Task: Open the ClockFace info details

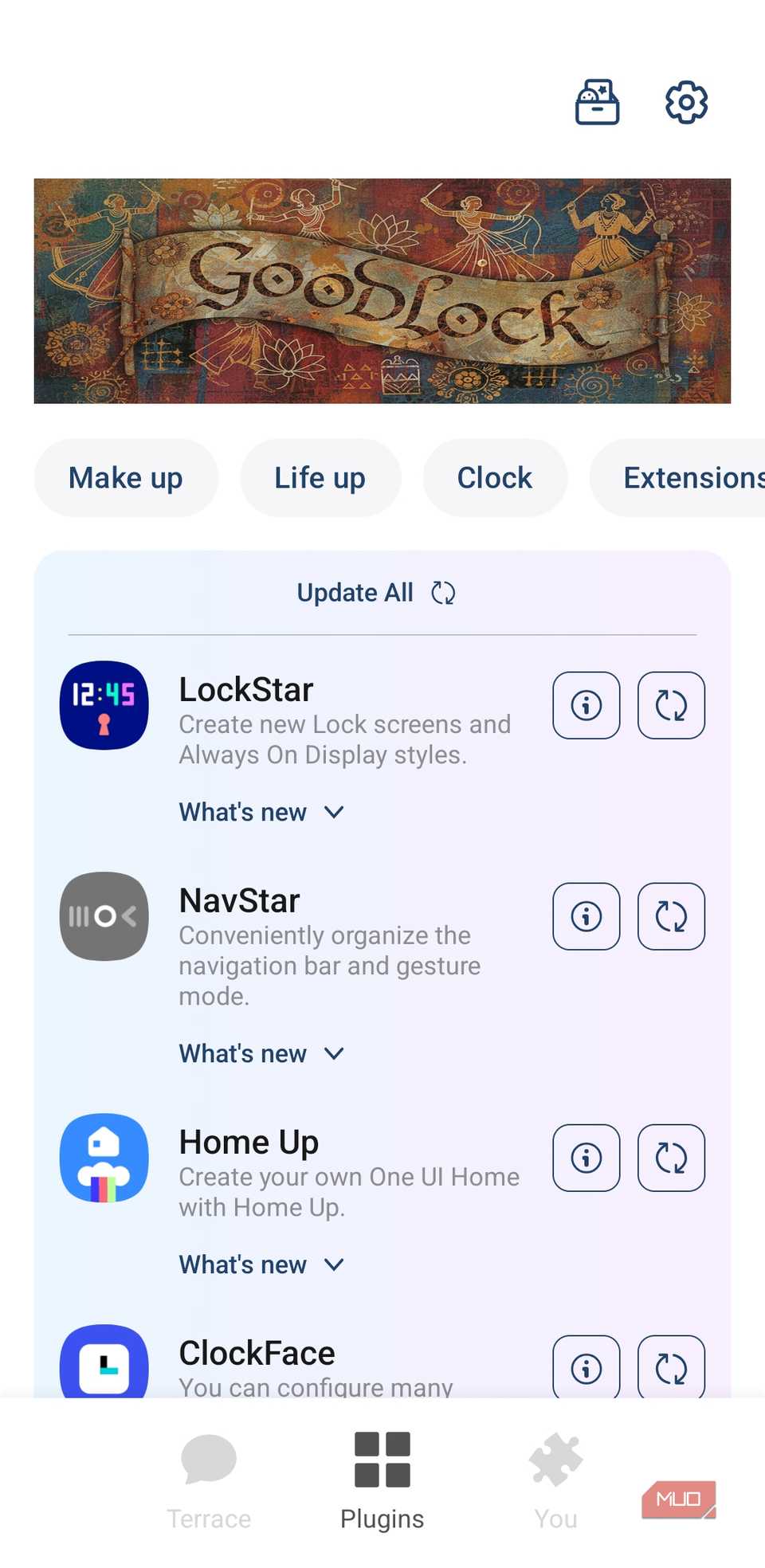Action: (586, 1367)
